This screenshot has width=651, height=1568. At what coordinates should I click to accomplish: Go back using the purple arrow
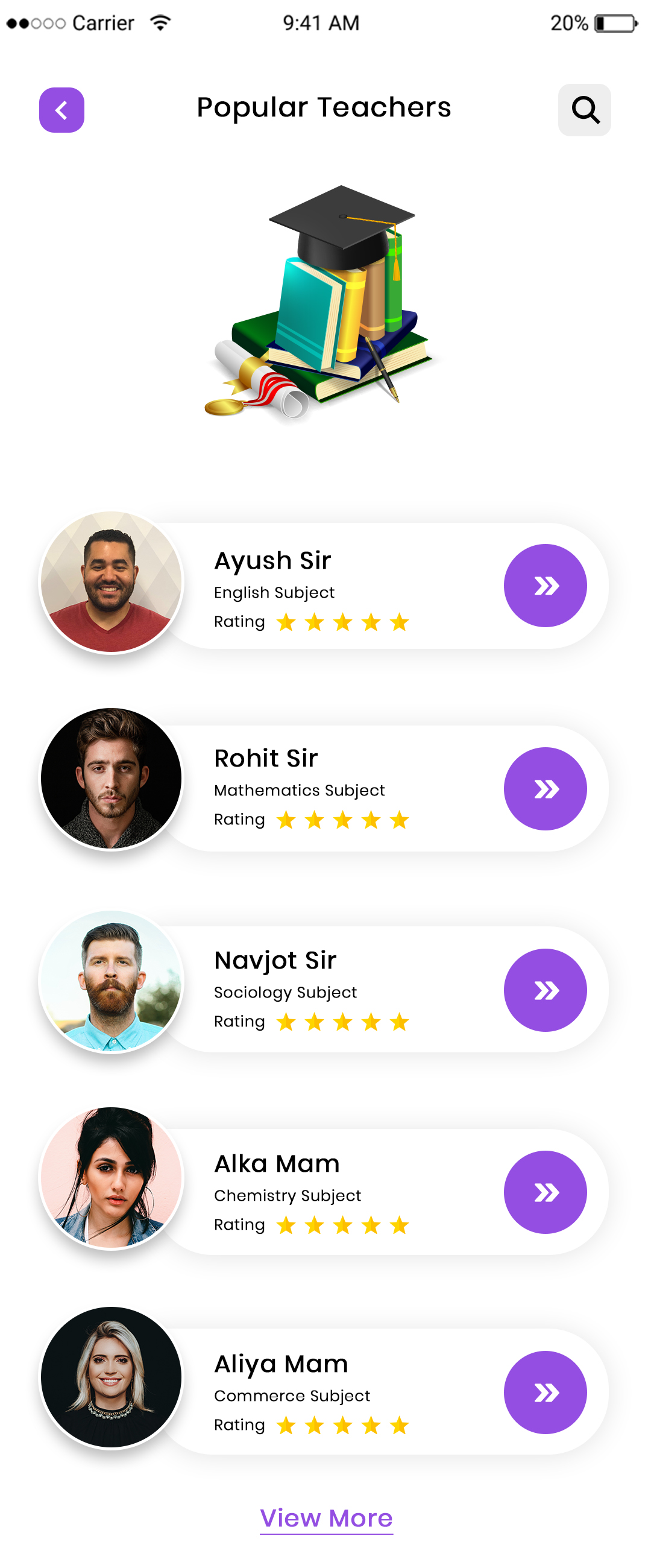tap(61, 110)
